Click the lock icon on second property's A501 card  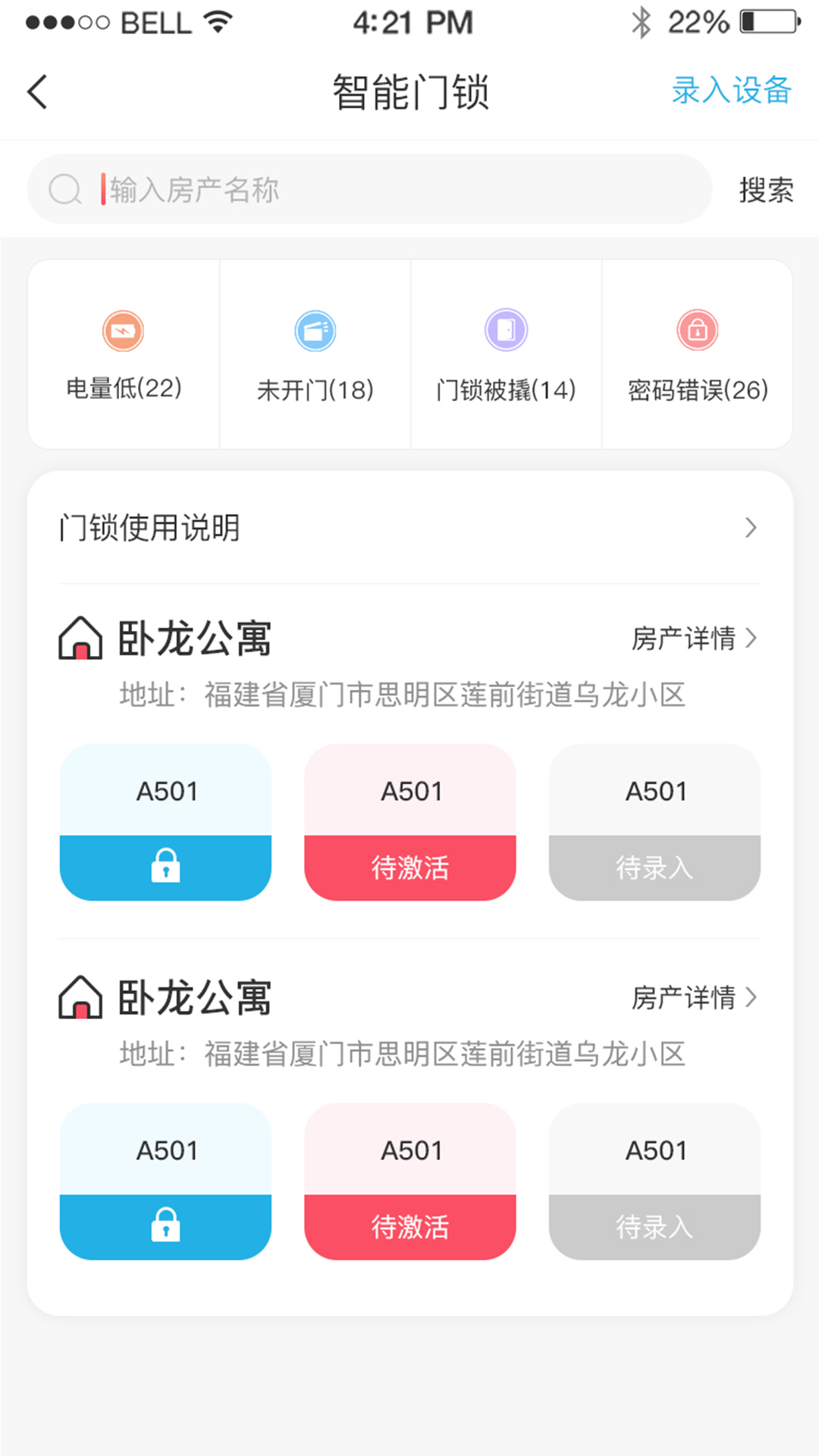(165, 1225)
